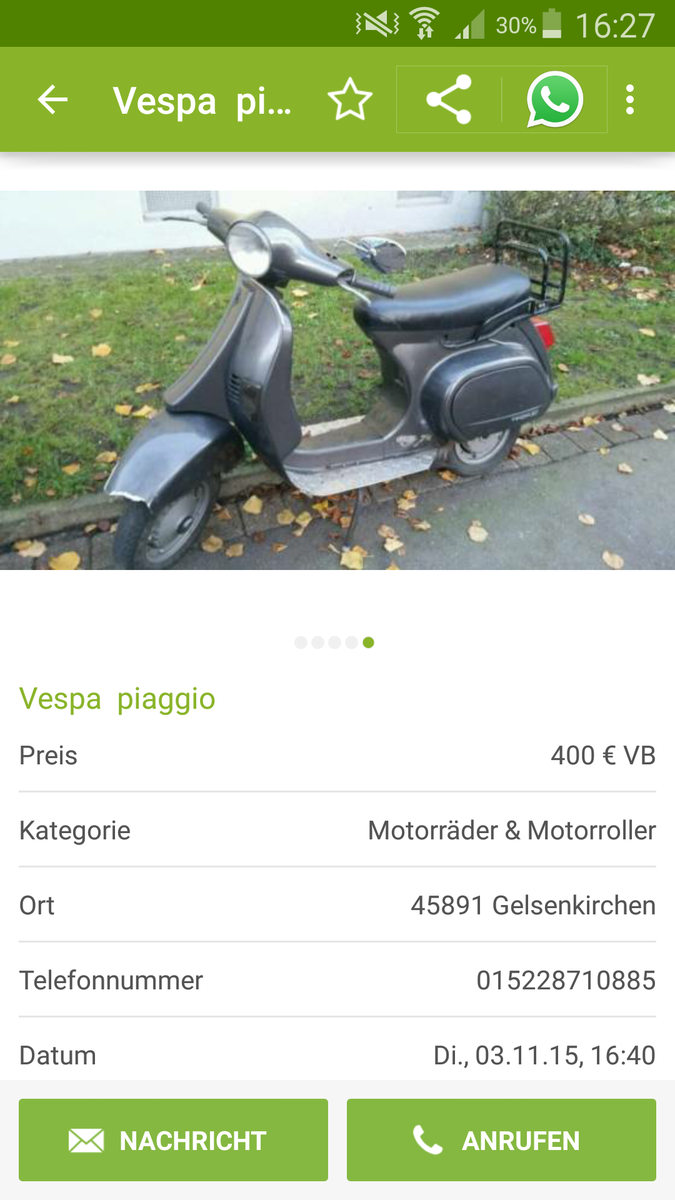Share this listing
The image size is (675, 1200).
(x=449, y=100)
